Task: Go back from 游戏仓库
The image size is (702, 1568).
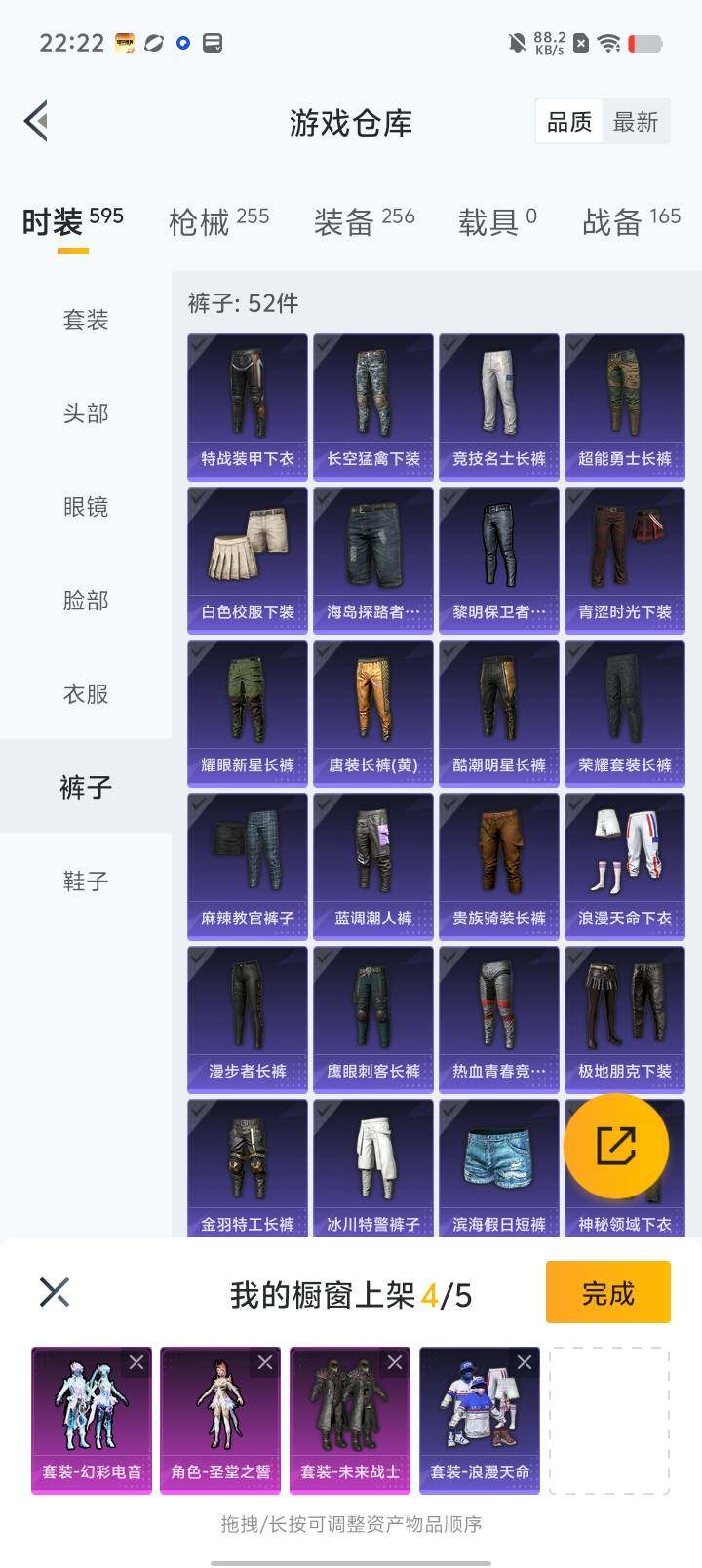Action: pyautogui.click(x=36, y=122)
